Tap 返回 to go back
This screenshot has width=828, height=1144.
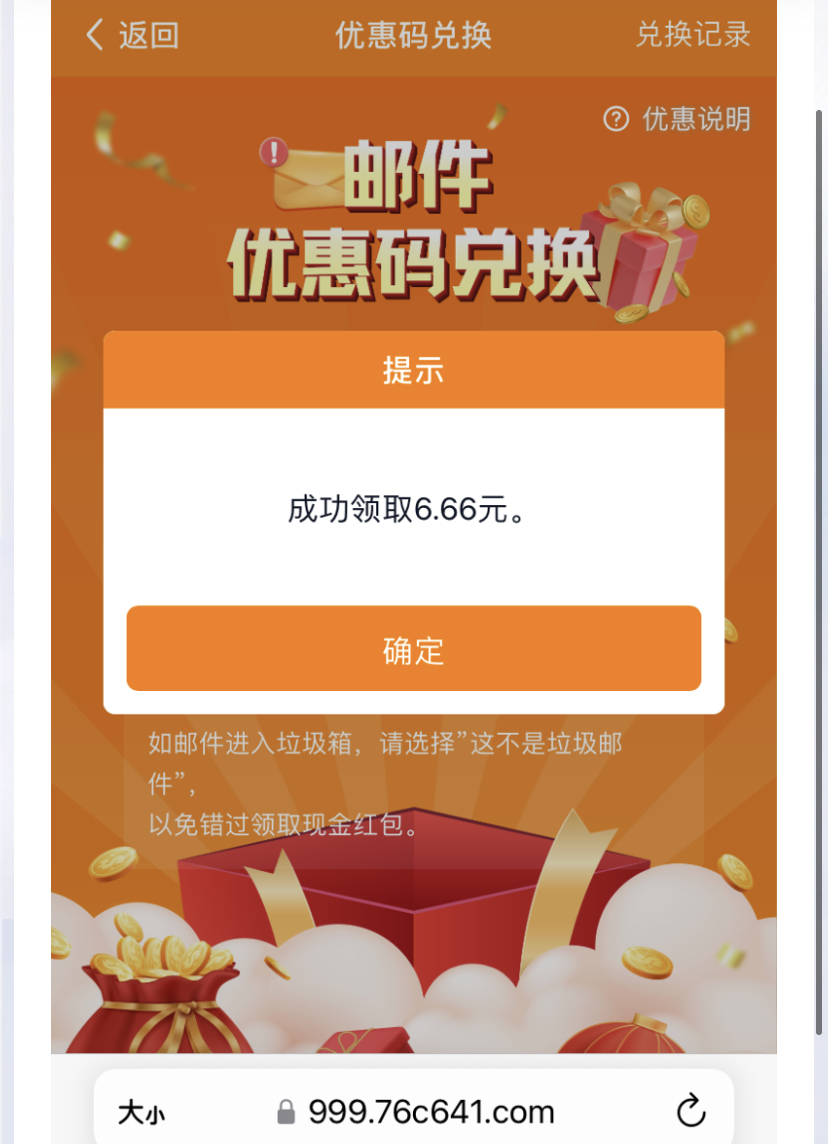point(132,35)
